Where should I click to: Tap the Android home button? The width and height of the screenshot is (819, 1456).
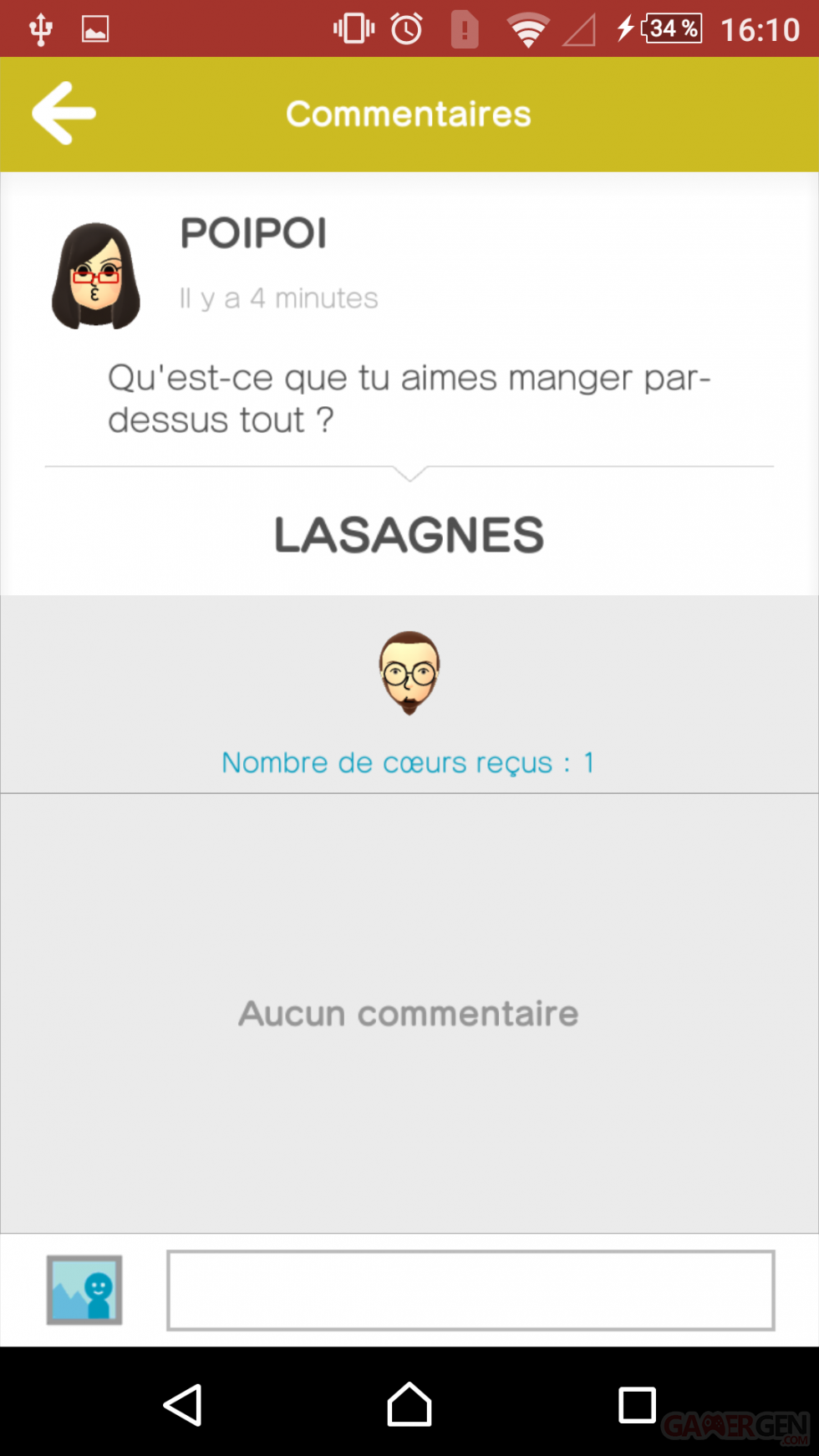[409, 1405]
